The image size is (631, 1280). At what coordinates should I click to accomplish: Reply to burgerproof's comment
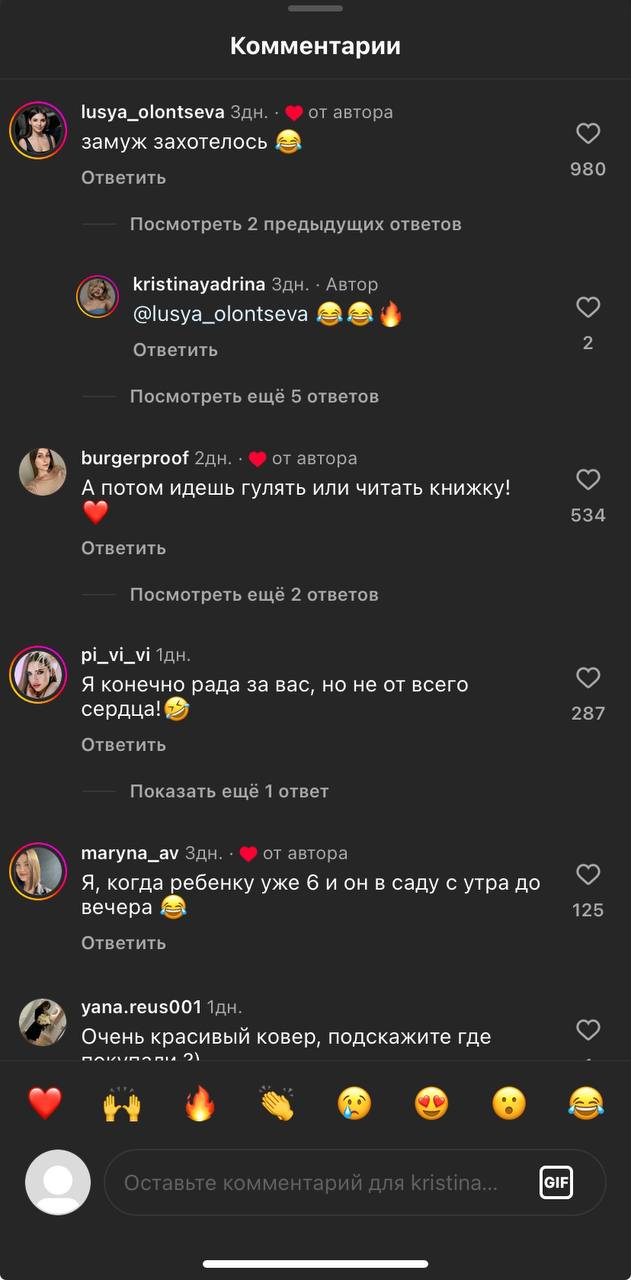123,548
